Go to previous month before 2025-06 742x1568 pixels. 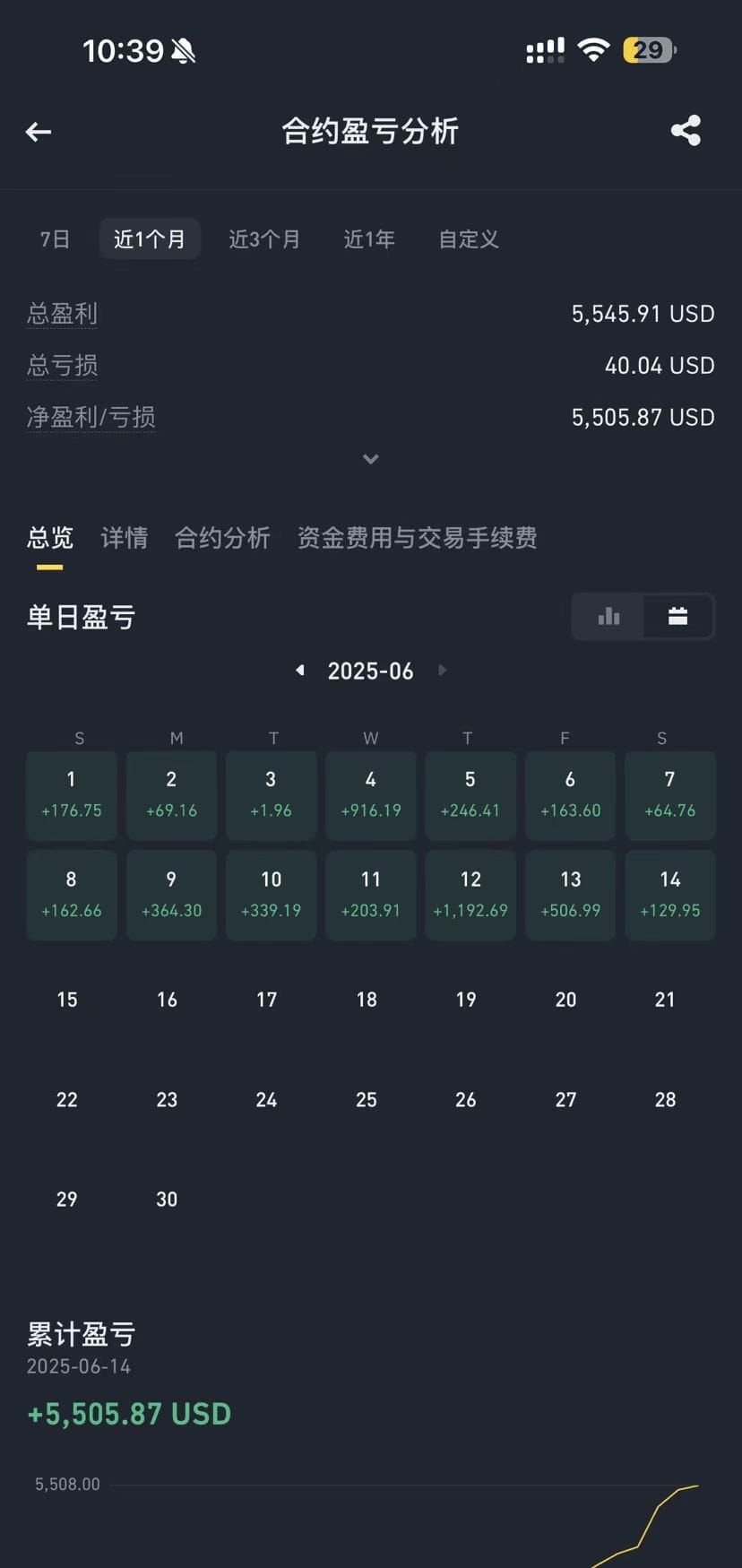tap(300, 671)
